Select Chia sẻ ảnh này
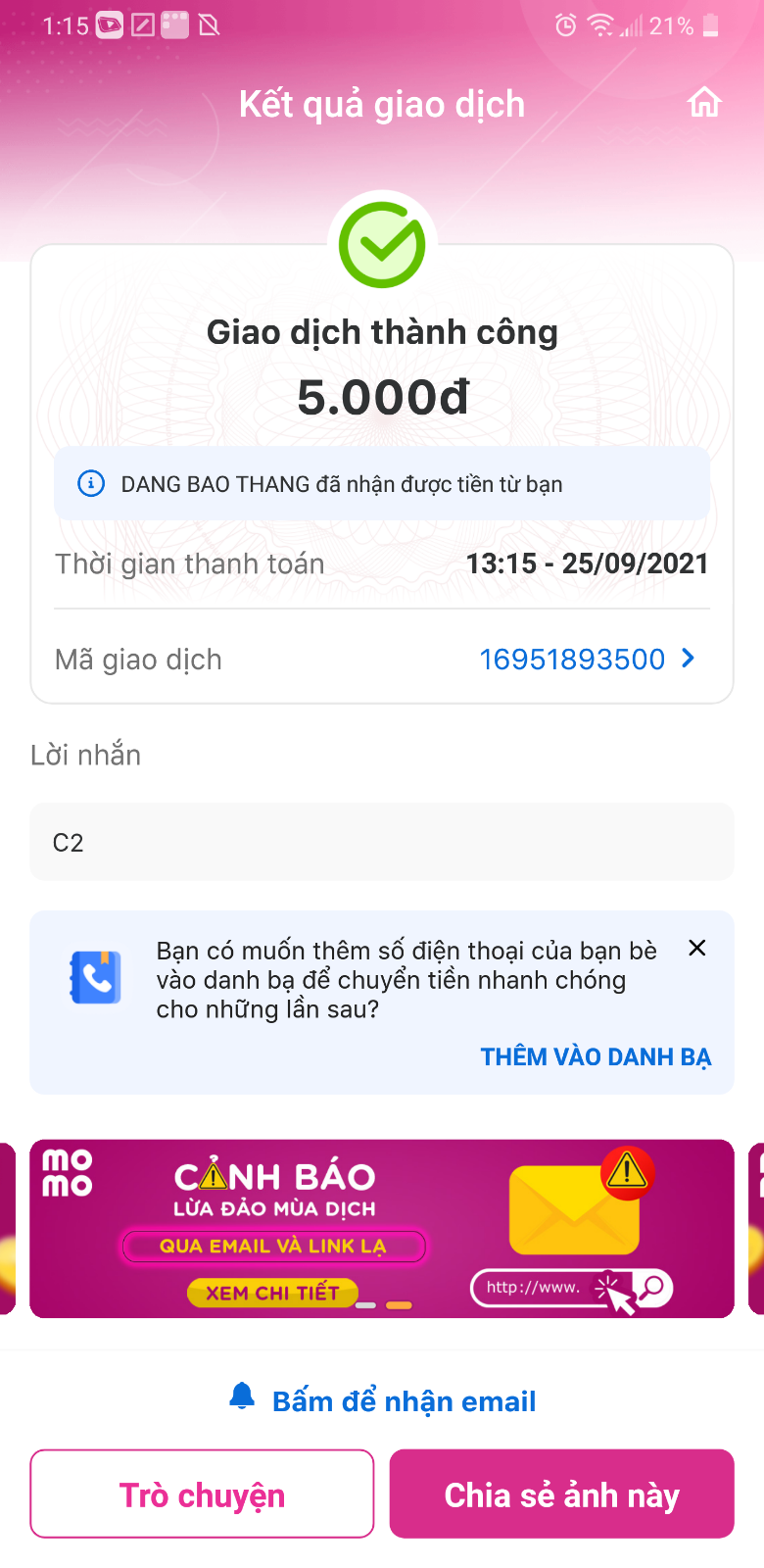 point(561,1494)
